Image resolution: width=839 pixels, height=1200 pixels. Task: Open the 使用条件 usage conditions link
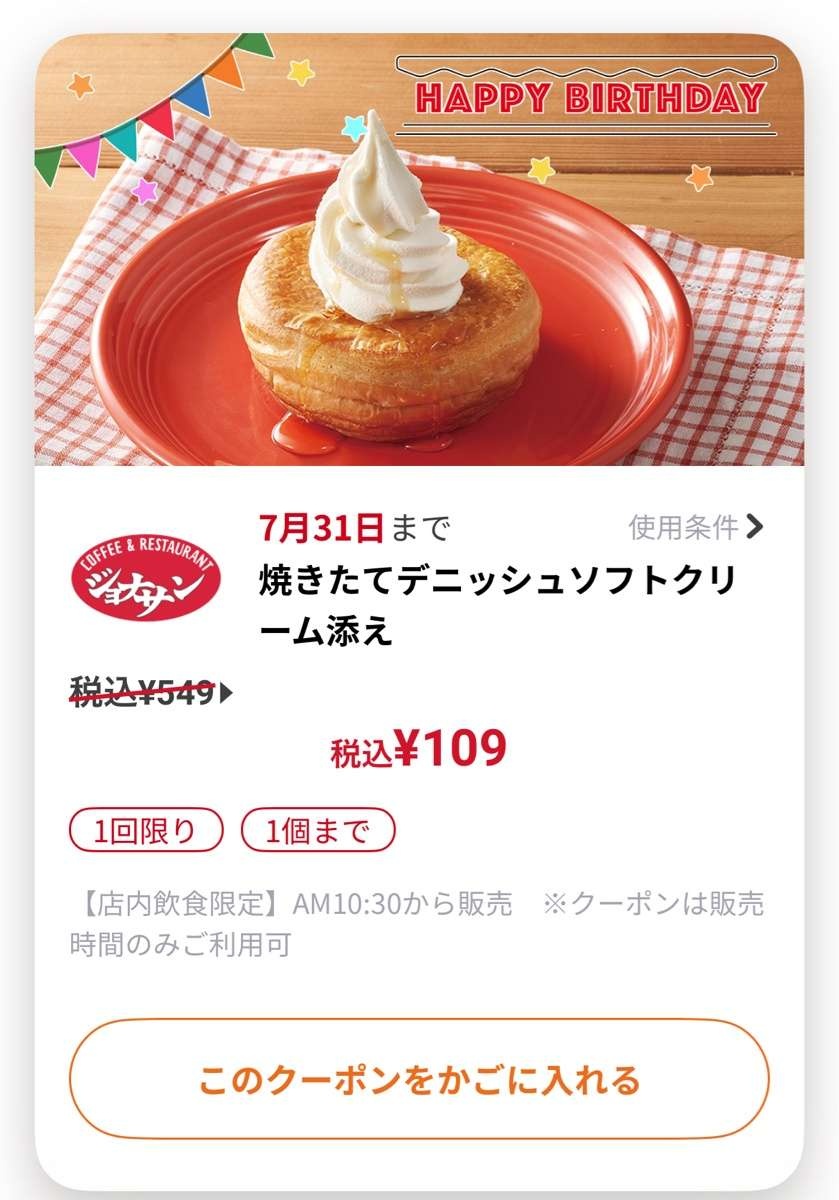(x=695, y=526)
